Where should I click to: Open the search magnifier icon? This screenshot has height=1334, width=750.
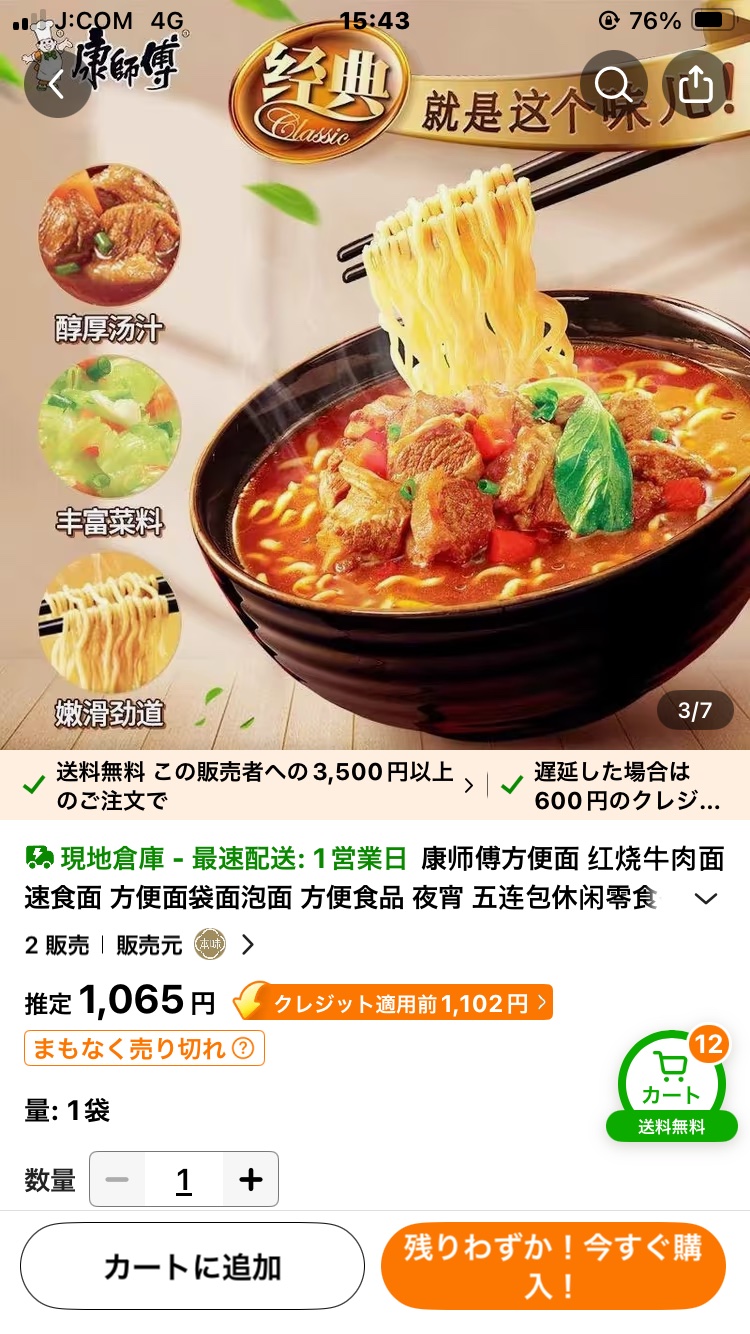[613, 85]
